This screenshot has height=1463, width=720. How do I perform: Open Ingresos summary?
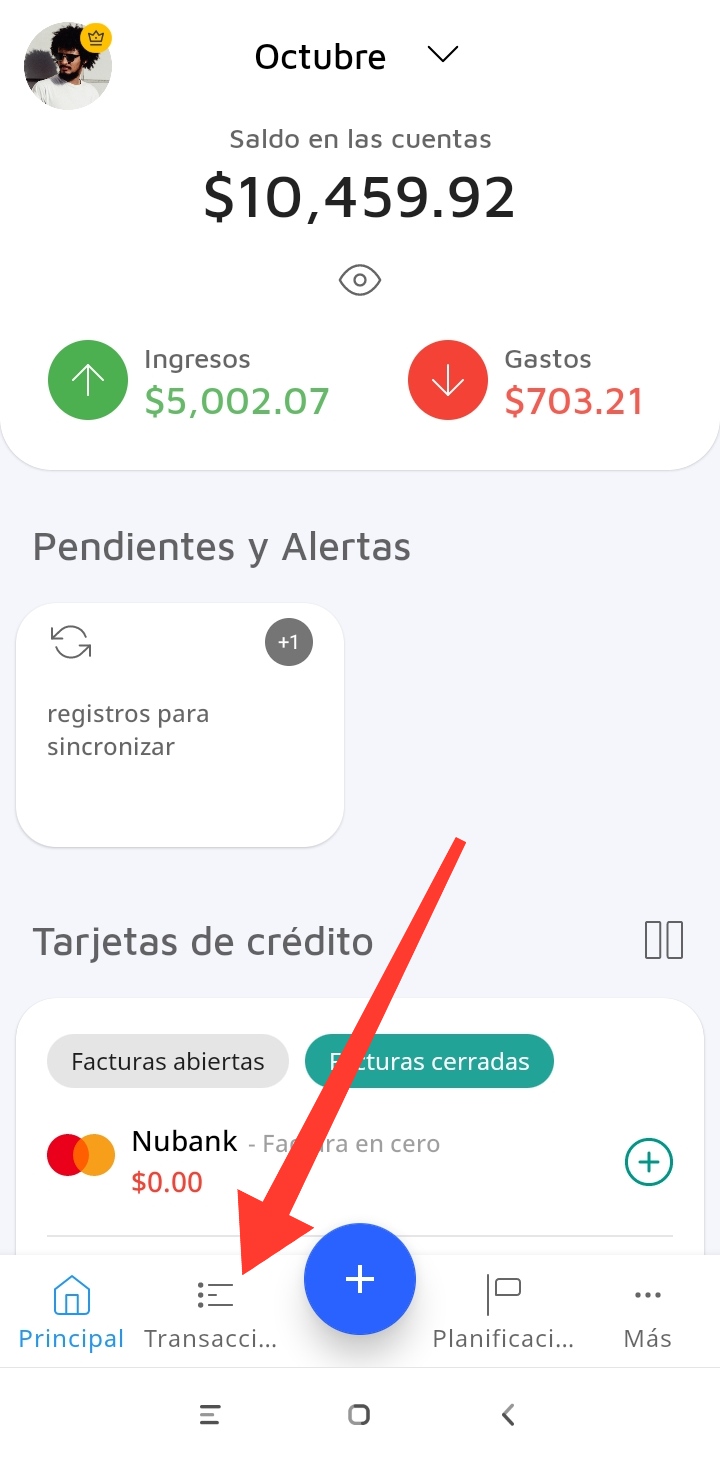[x=190, y=382]
